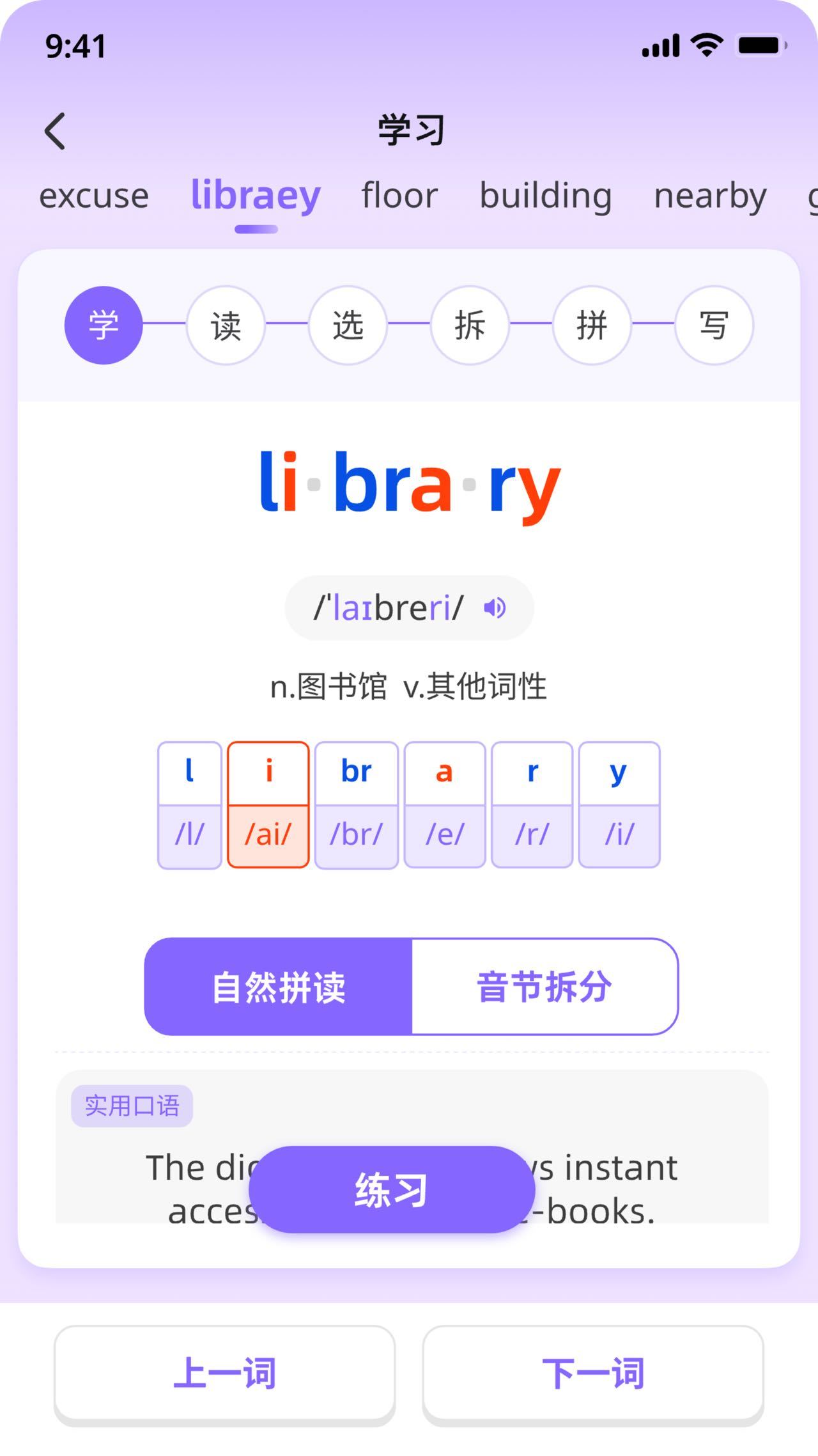Tap the phonics tile for letter i
Image resolution: width=818 pixels, height=1456 pixels.
click(x=268, y=804)
